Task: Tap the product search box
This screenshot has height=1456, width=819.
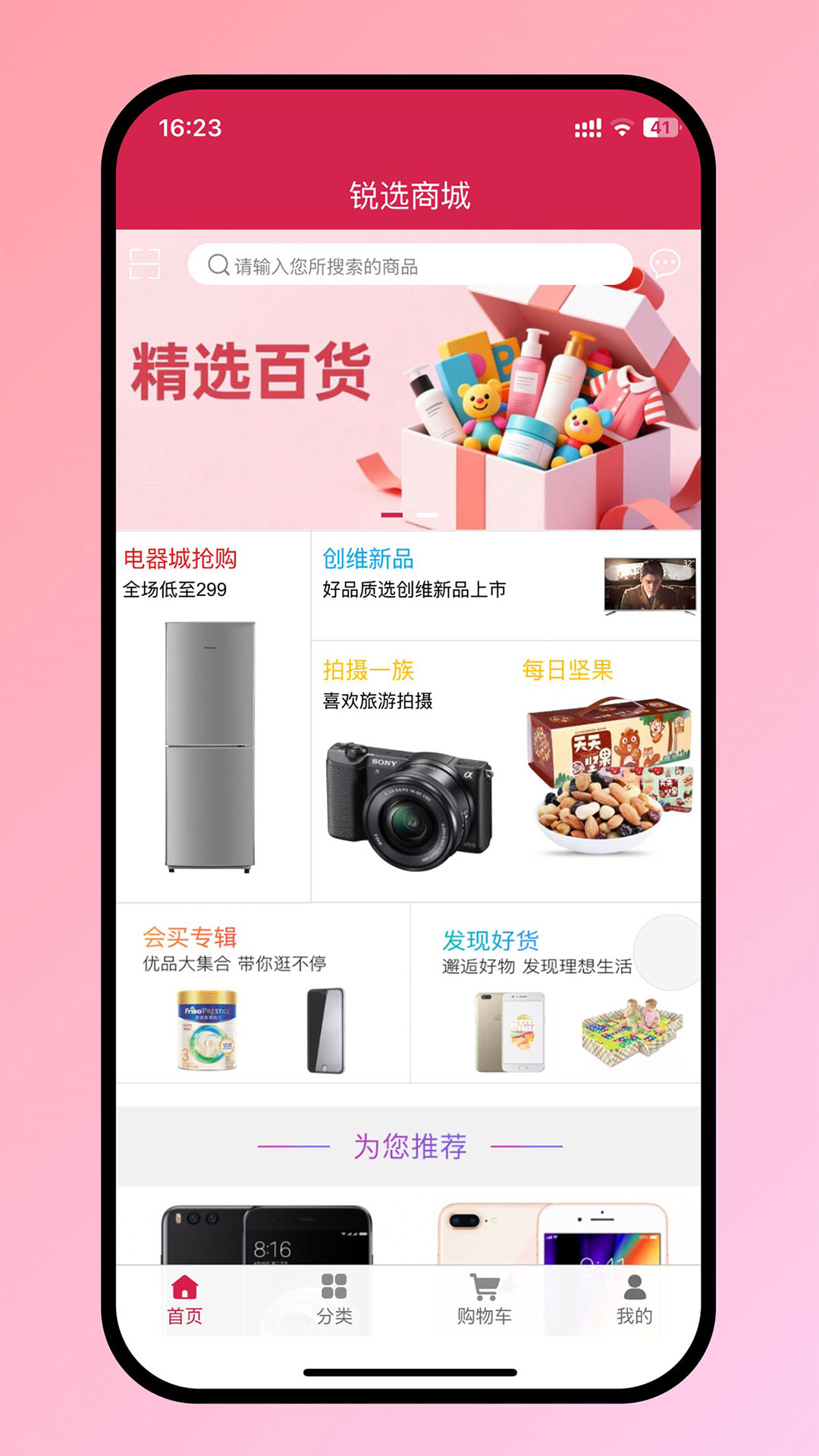Action: pyautogui.click(x=410, y=265)
